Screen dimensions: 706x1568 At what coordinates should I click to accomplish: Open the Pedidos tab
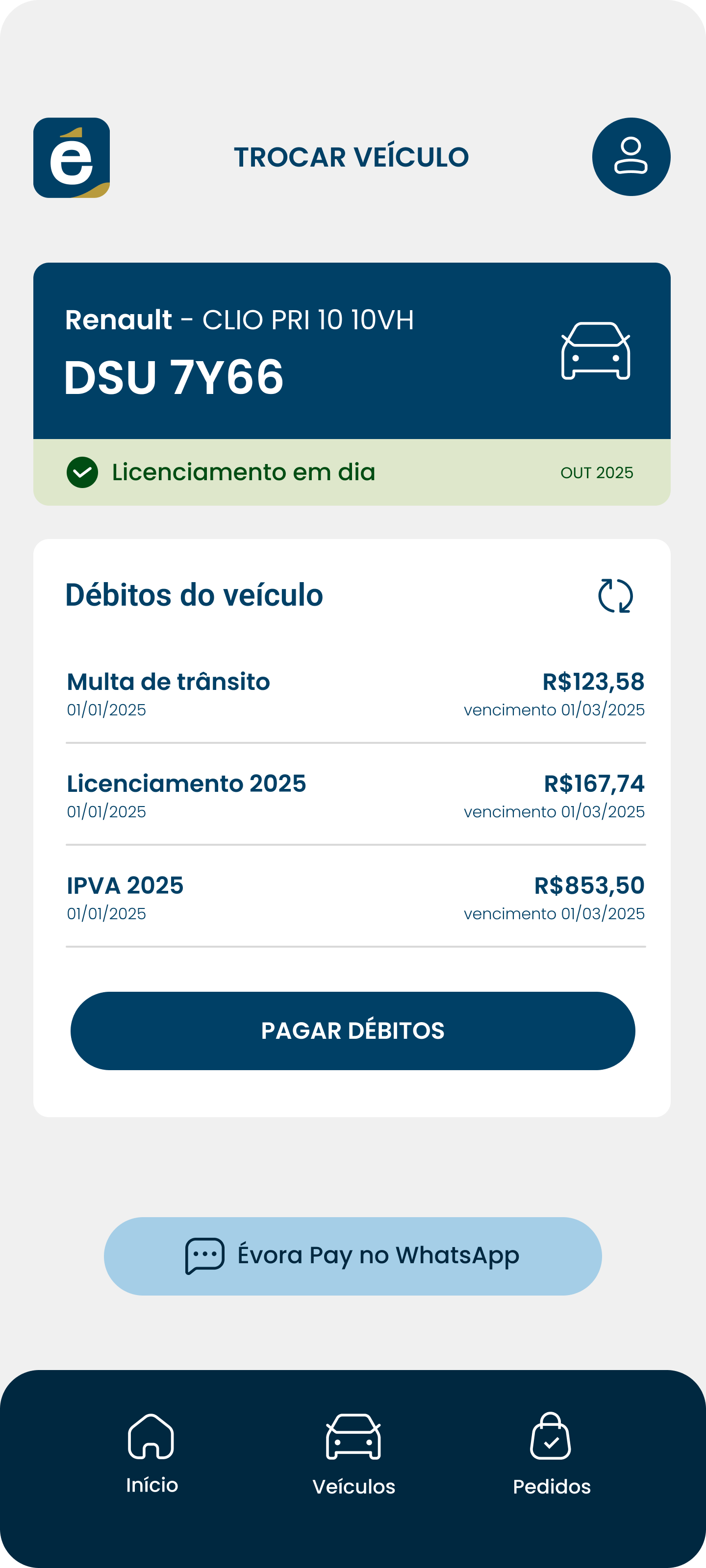(x=551, y=1455)
